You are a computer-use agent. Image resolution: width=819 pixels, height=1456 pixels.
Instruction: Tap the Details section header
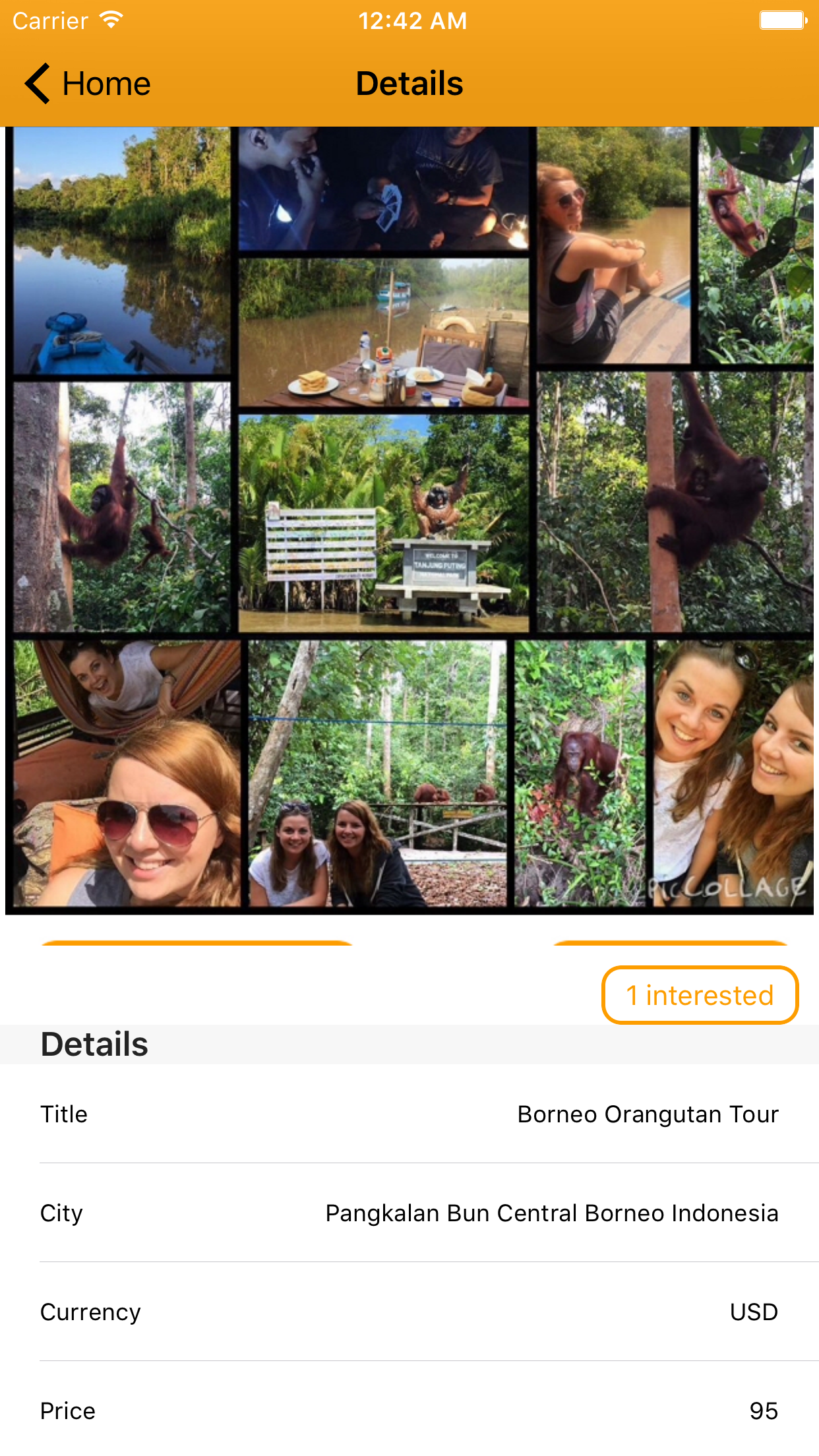(x=94, y=1044)
